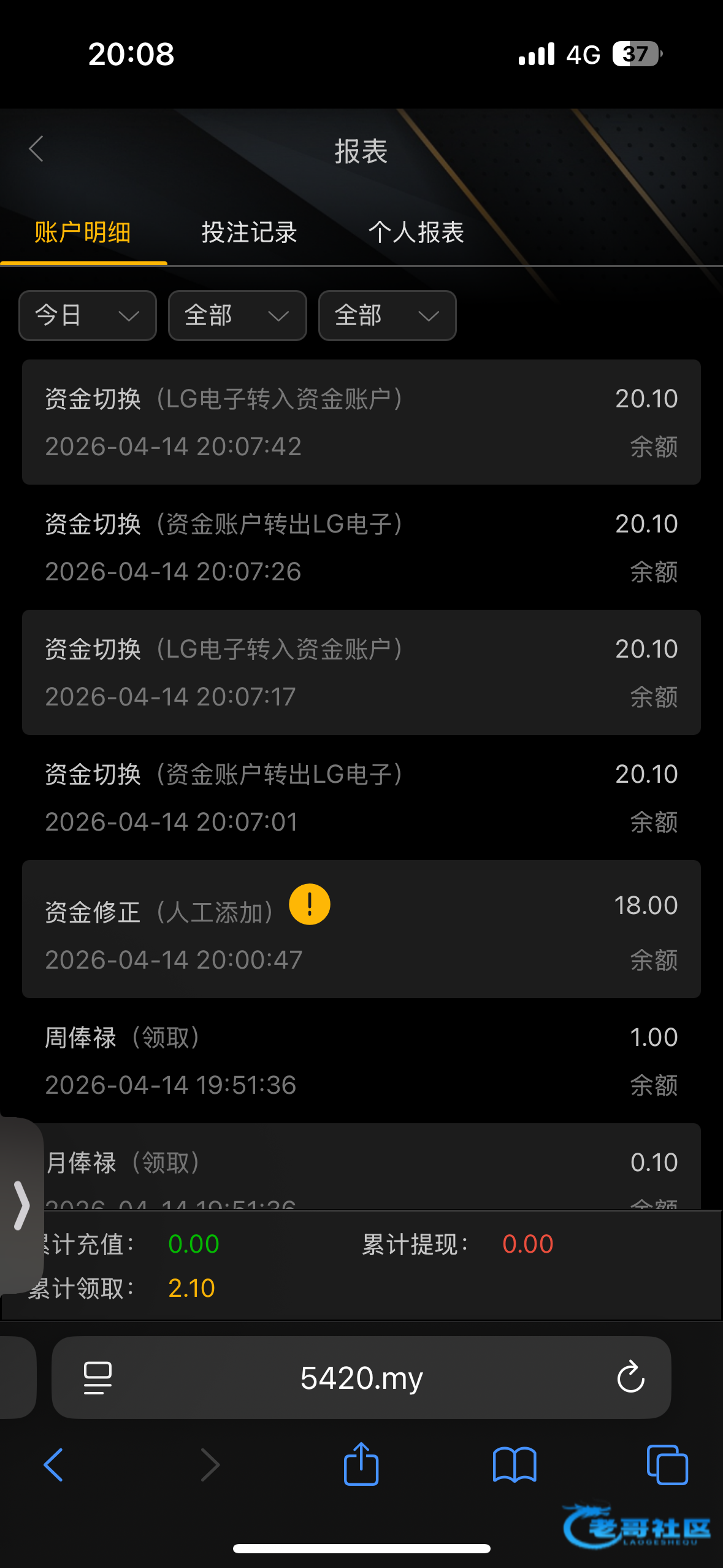Share this page from Safari toolbar
The image size is (723, 1568).
361,1464
